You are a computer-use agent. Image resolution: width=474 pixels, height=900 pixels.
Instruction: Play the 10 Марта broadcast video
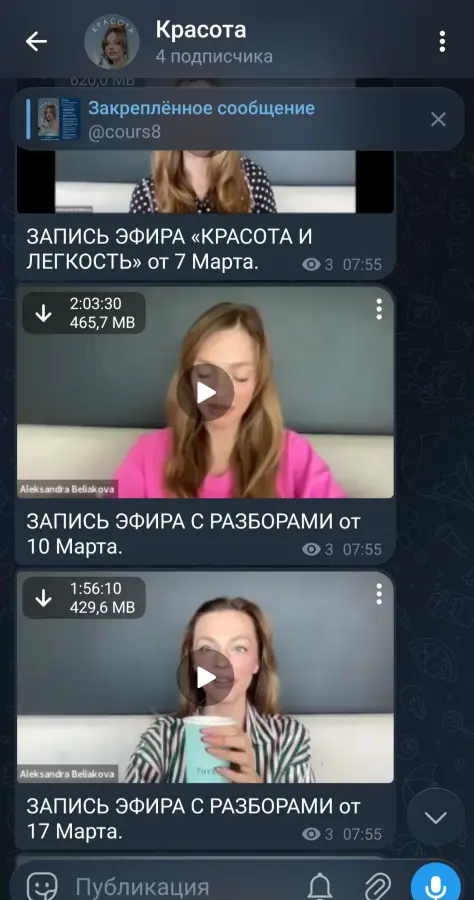[205, 393]
